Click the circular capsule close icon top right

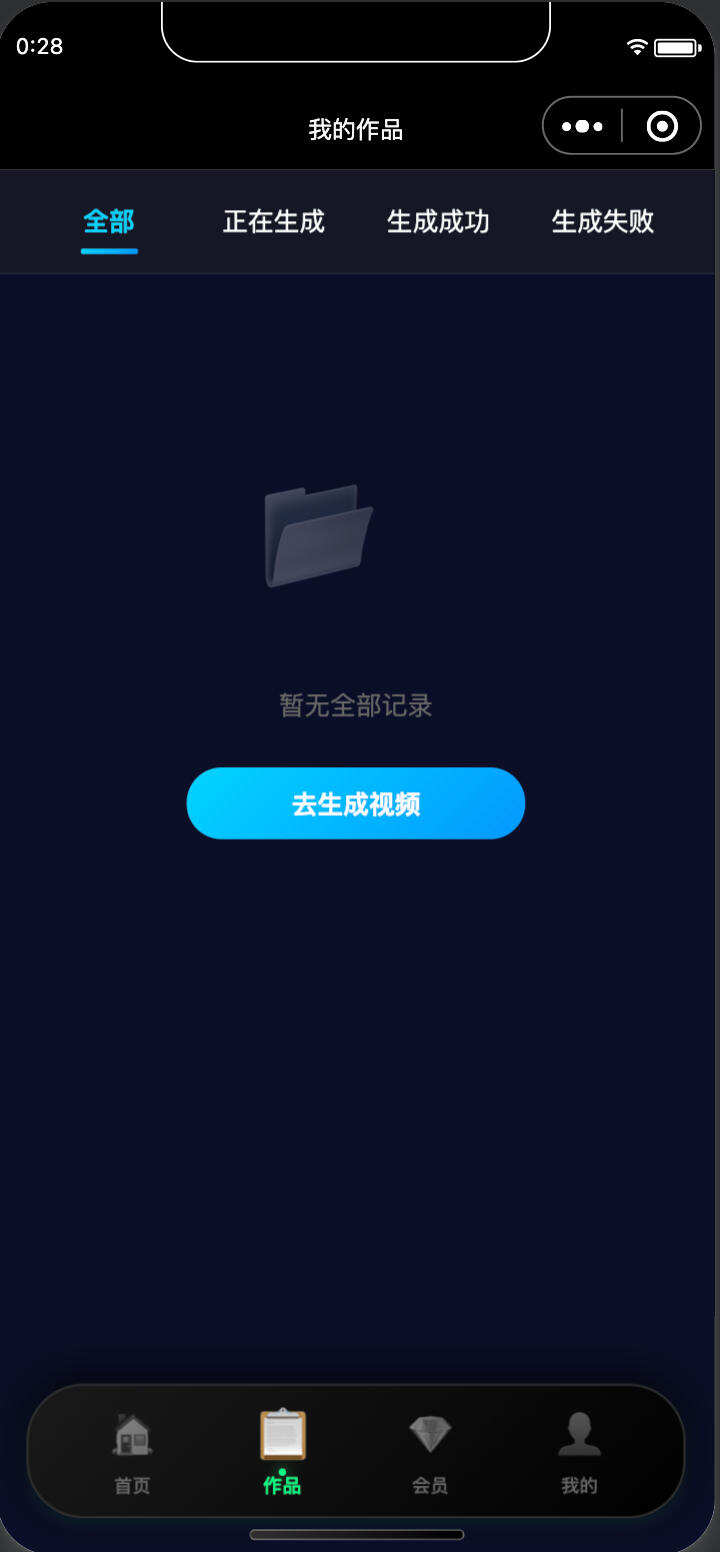click(661, 125)
